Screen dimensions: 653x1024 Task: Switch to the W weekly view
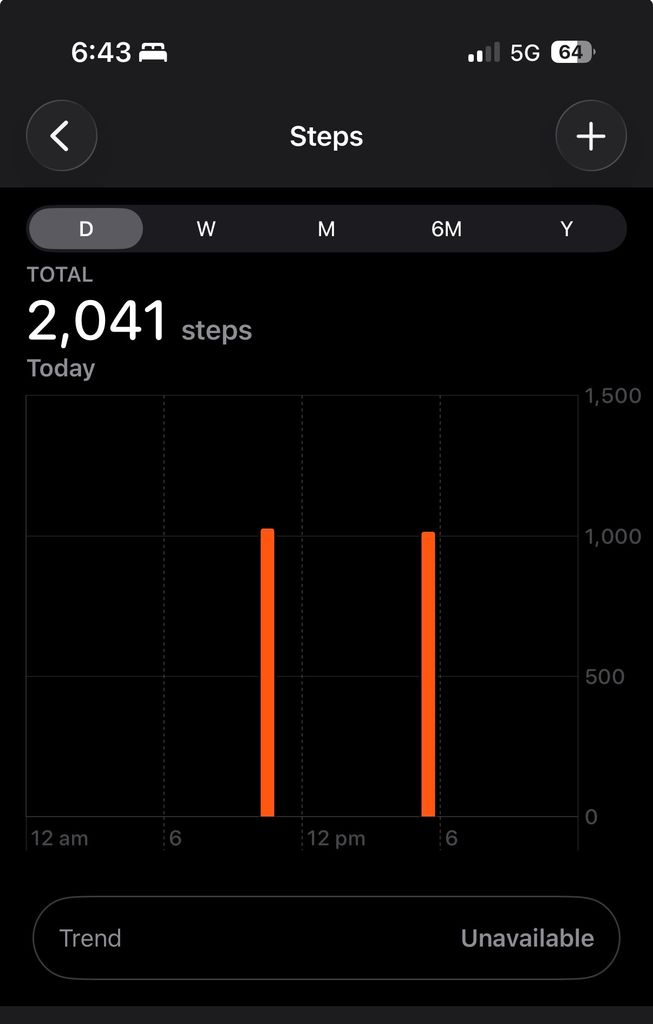coord(206,229)
